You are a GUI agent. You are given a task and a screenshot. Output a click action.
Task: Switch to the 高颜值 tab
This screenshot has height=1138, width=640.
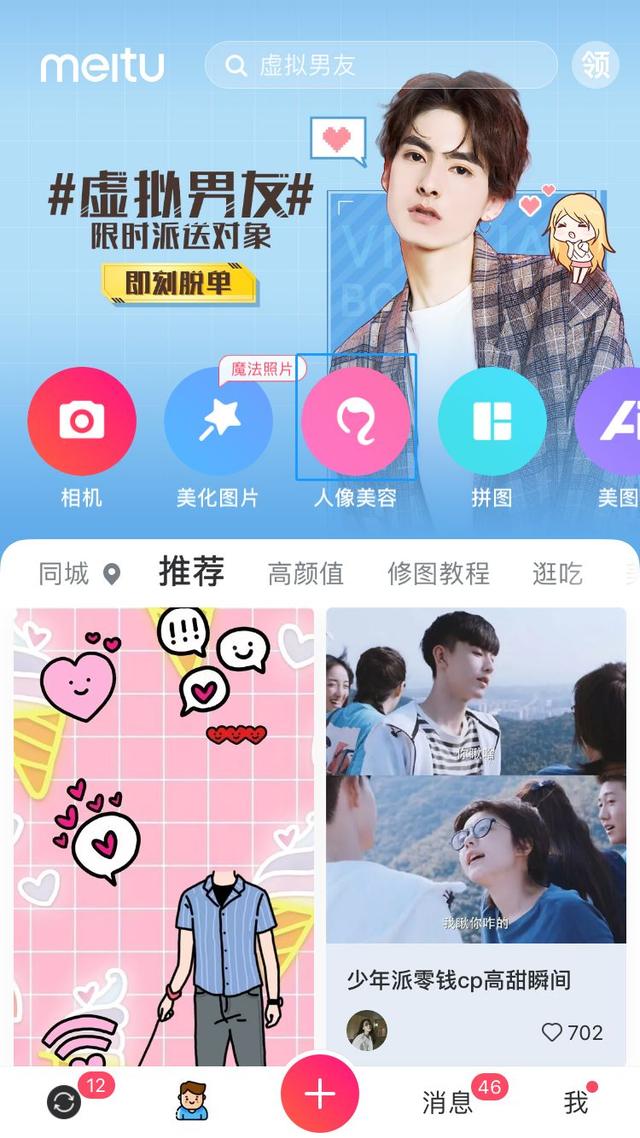click(305, 574)
